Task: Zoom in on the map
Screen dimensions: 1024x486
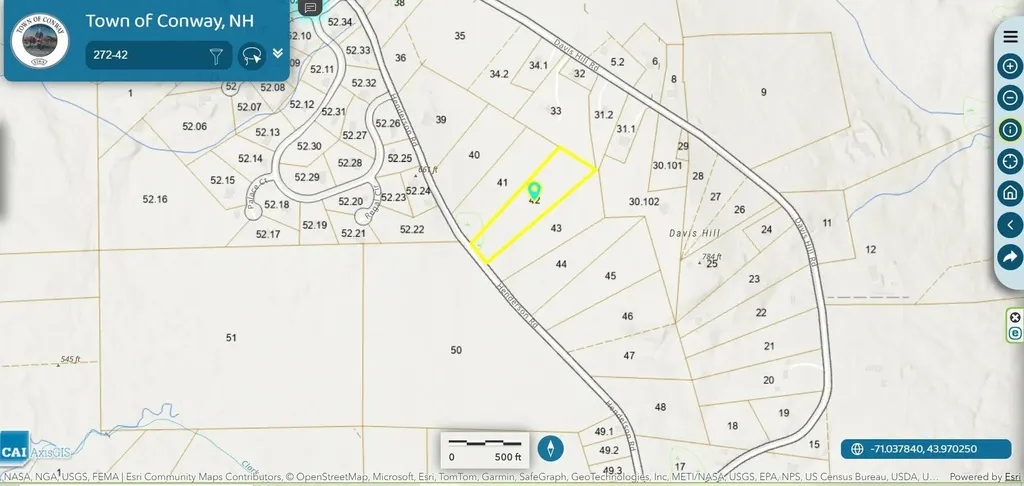Action: [1010, 67]
